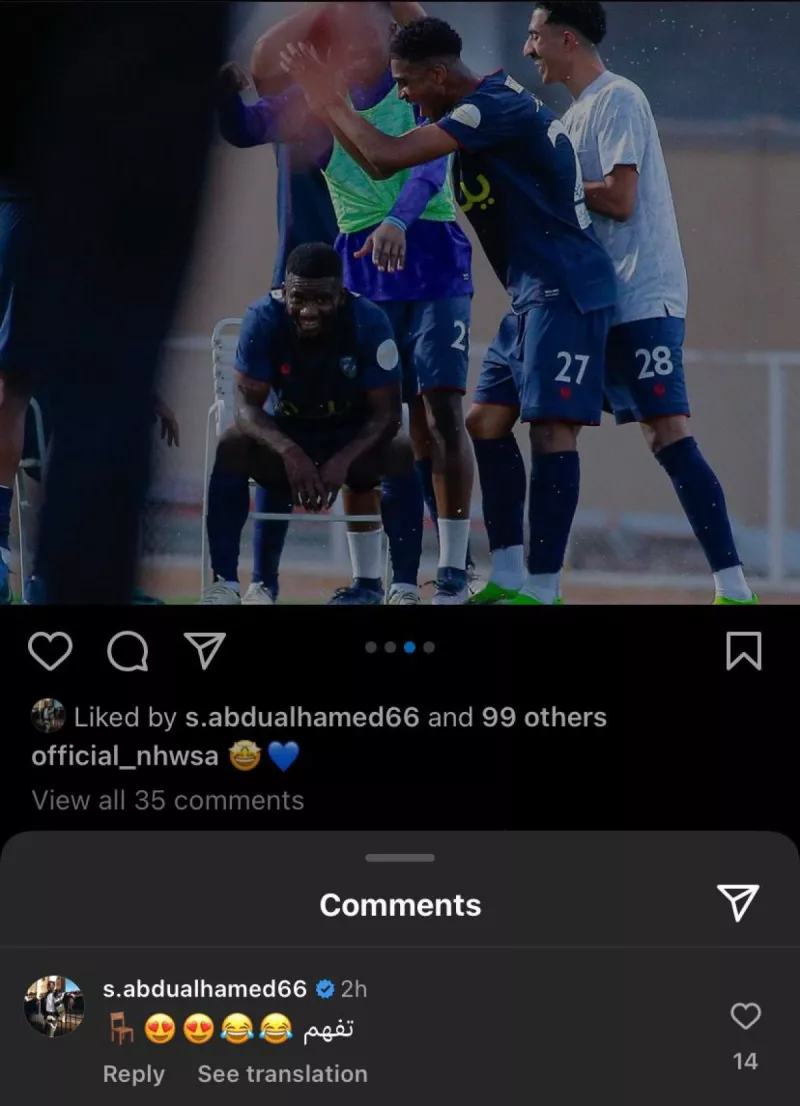
Task: Share the post via the paper plane icon
Action: (204, 649)
